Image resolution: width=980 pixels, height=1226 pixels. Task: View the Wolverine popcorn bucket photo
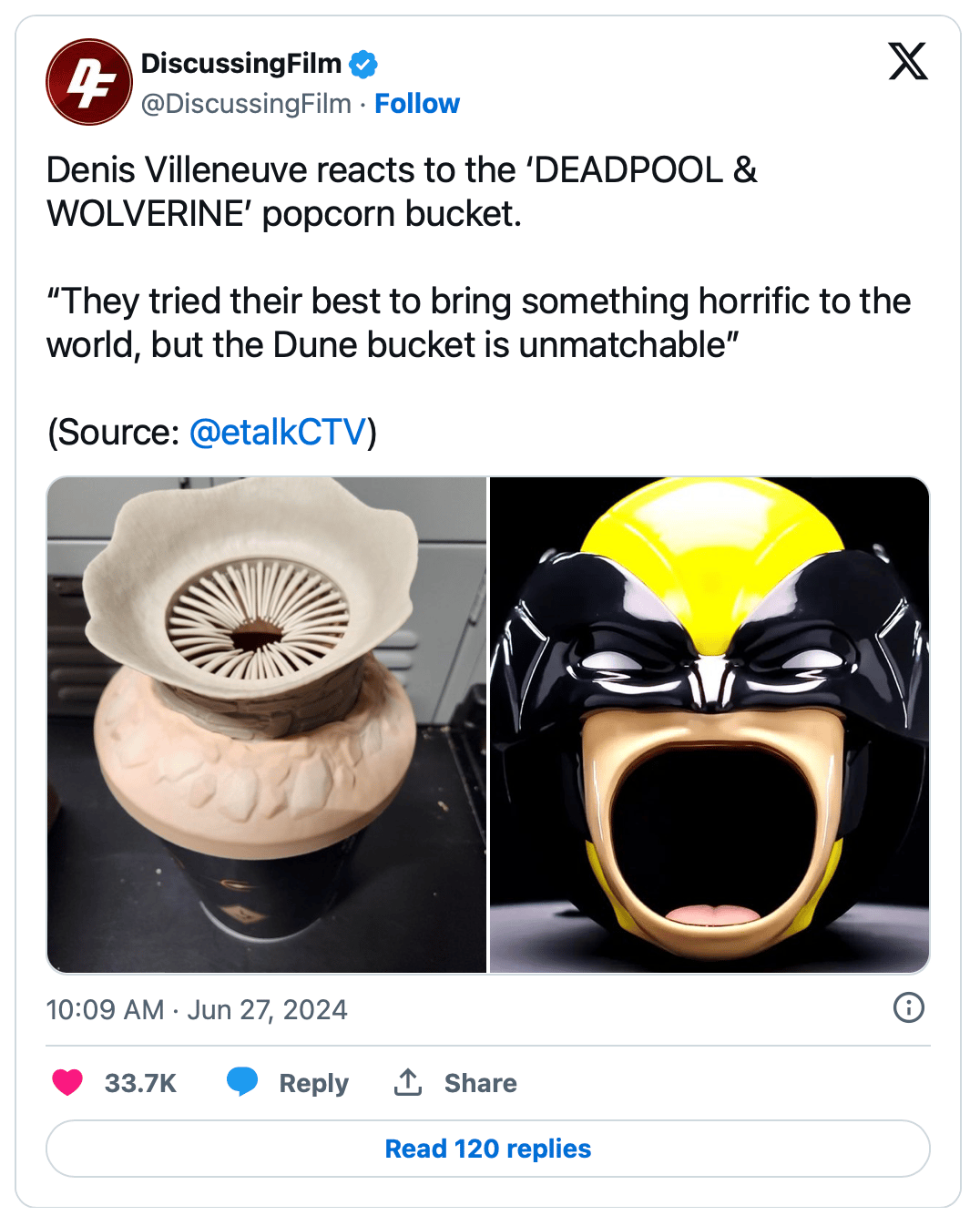click(x=709, y=725)
